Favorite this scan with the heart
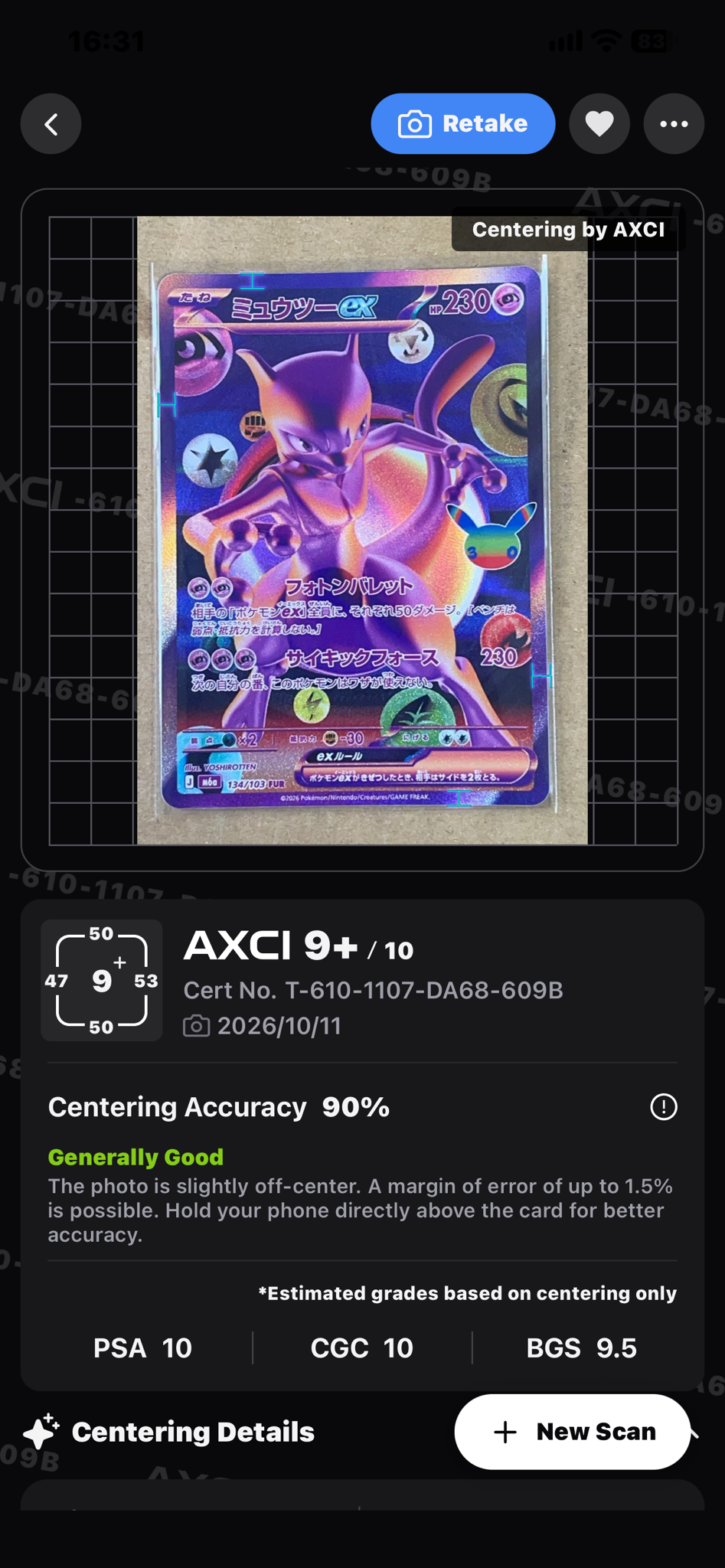Viewport: 725px width, 1568px height. (599, 124)
